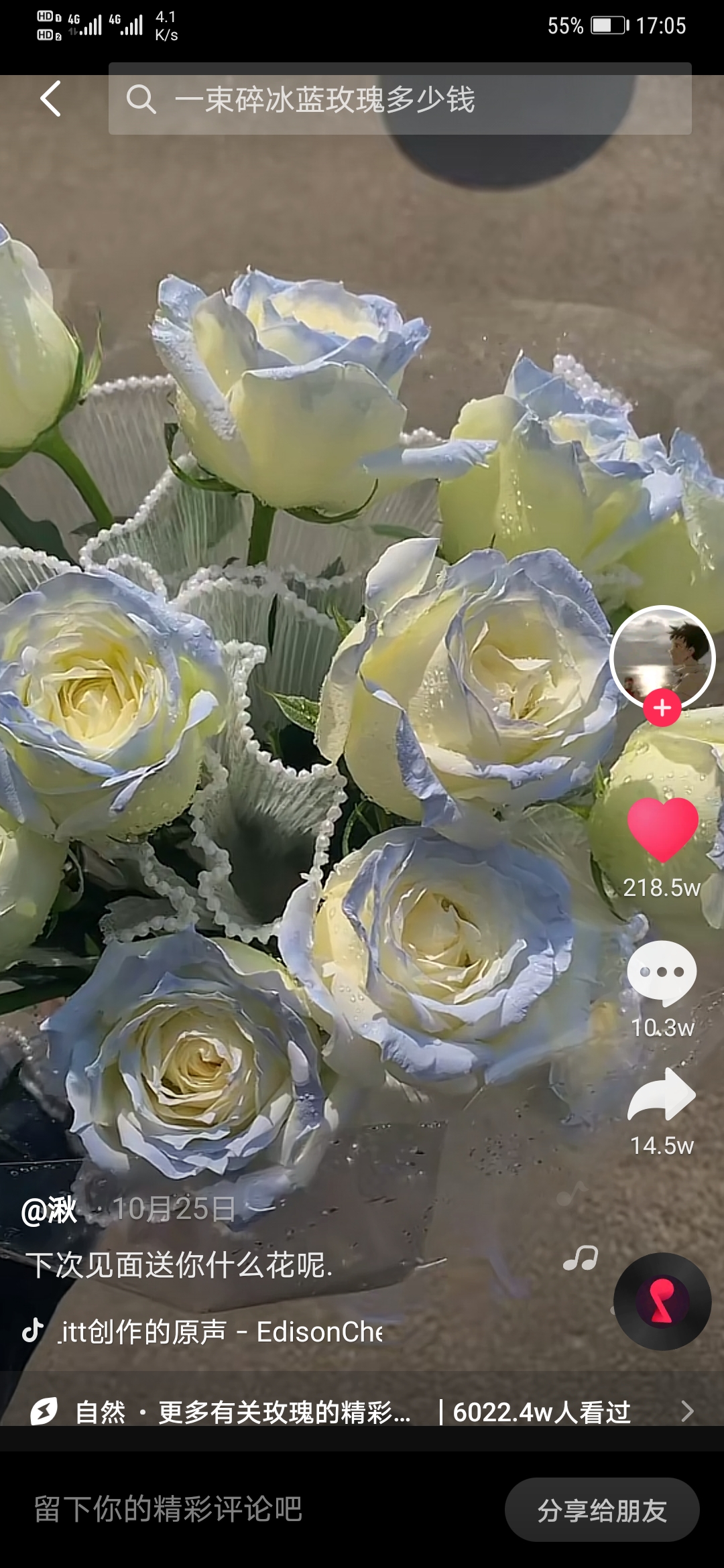Open the creator's profile avatar

point(662,658)
